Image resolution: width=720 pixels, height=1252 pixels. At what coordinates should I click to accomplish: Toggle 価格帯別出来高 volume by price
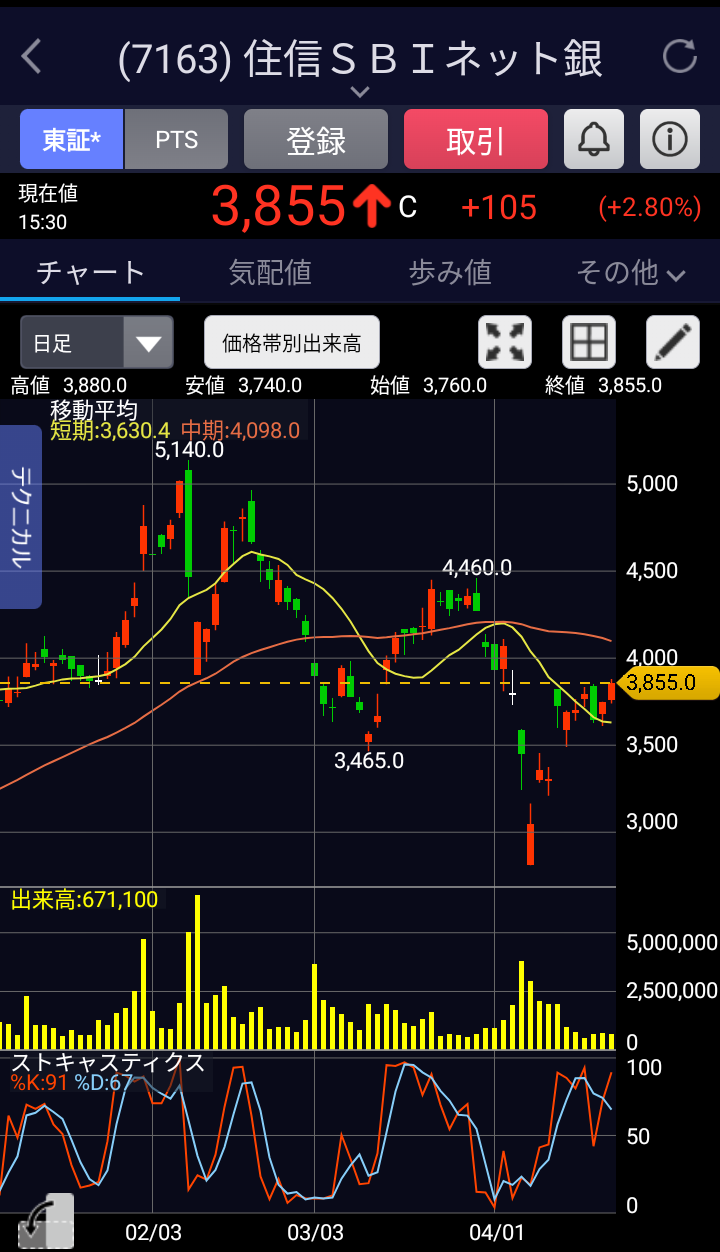tap(291, 343)
